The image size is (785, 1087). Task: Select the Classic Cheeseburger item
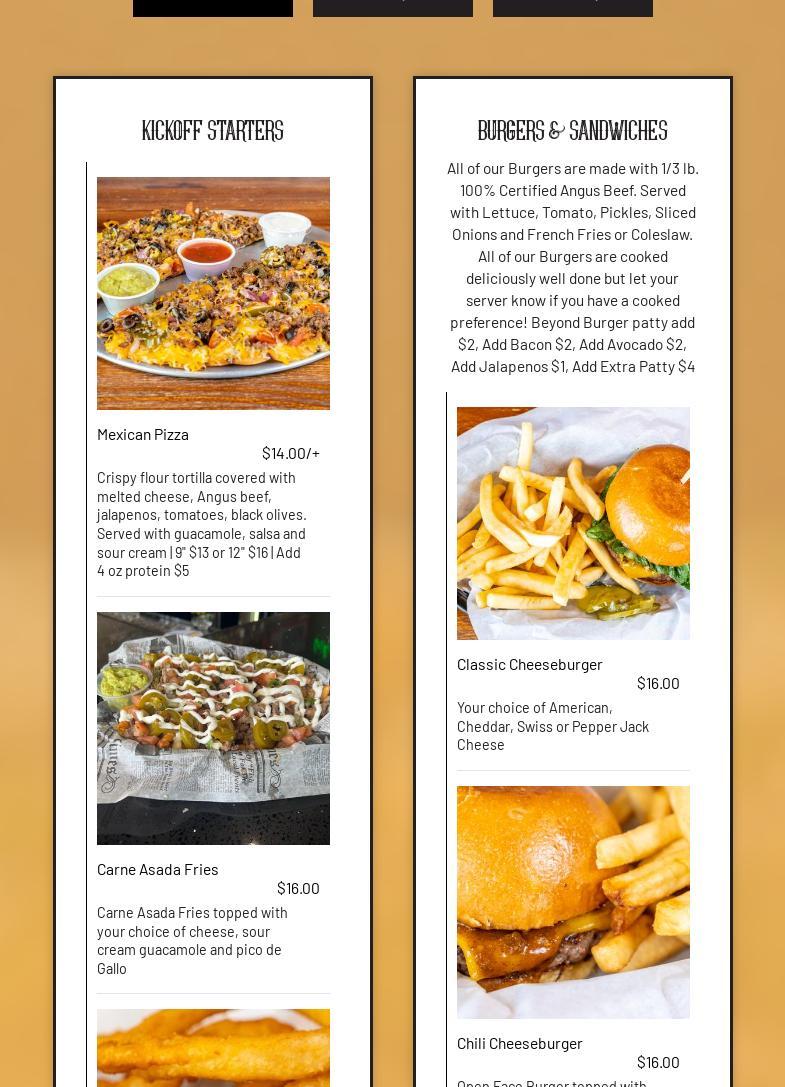[x=530, y=664]
